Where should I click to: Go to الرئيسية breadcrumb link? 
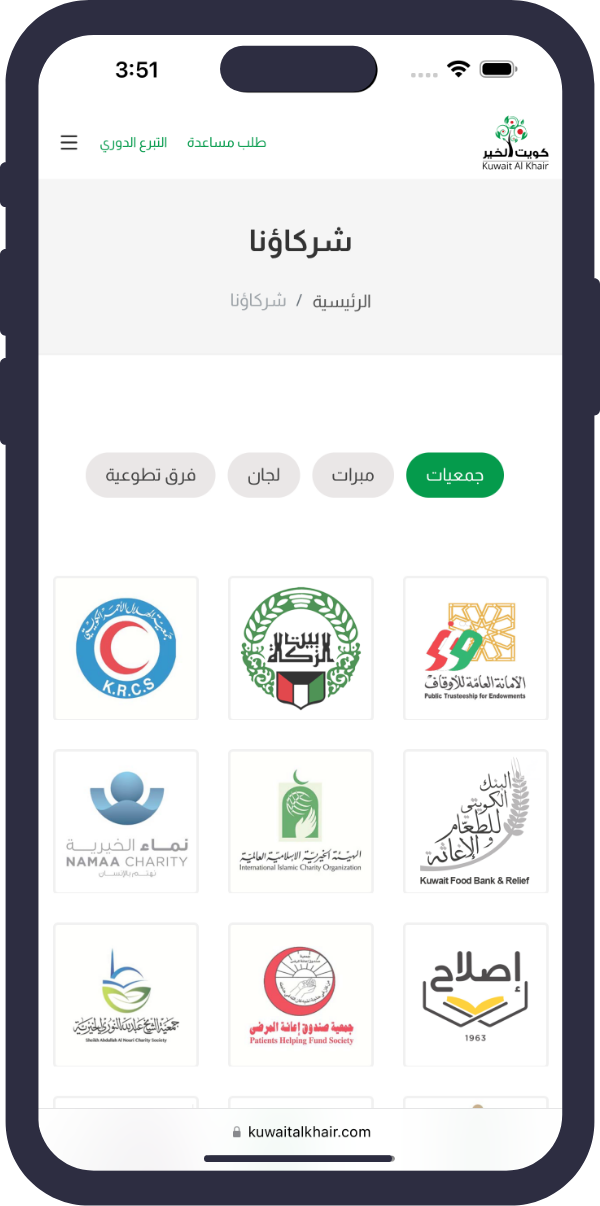tap(342, 301)
